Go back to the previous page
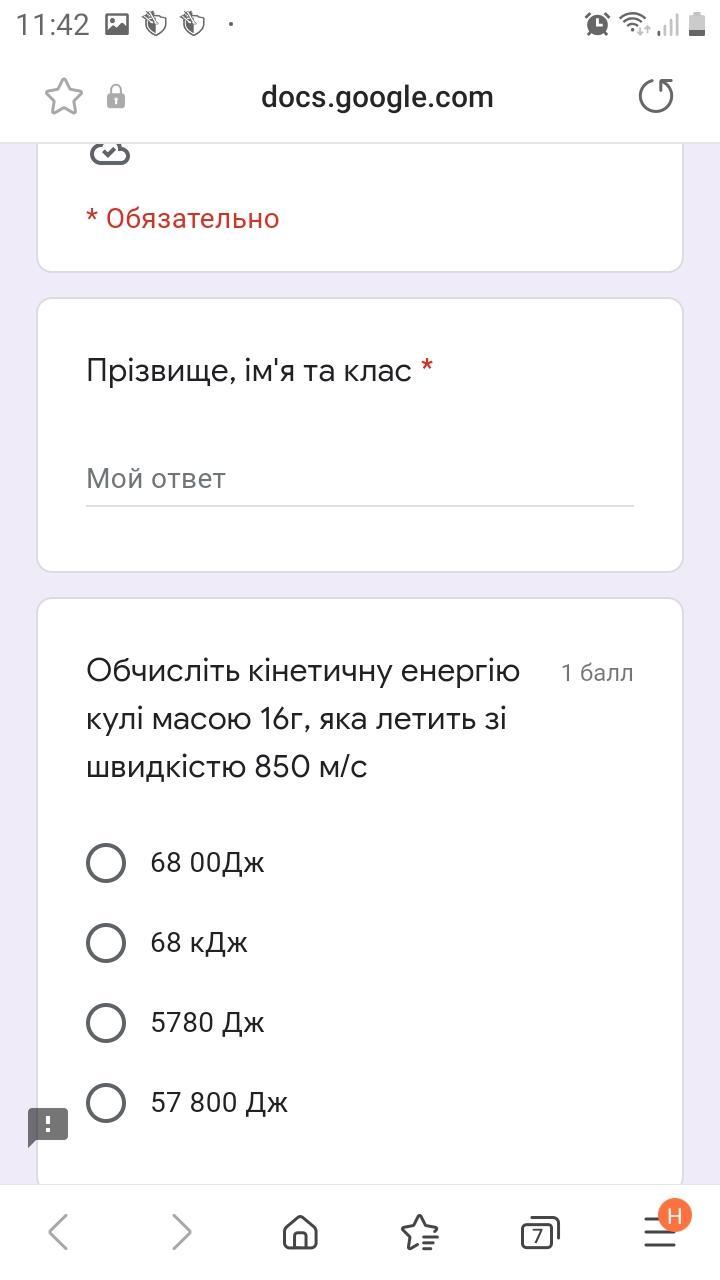This screenshot has width=720, height=1280. (59, 1232)
